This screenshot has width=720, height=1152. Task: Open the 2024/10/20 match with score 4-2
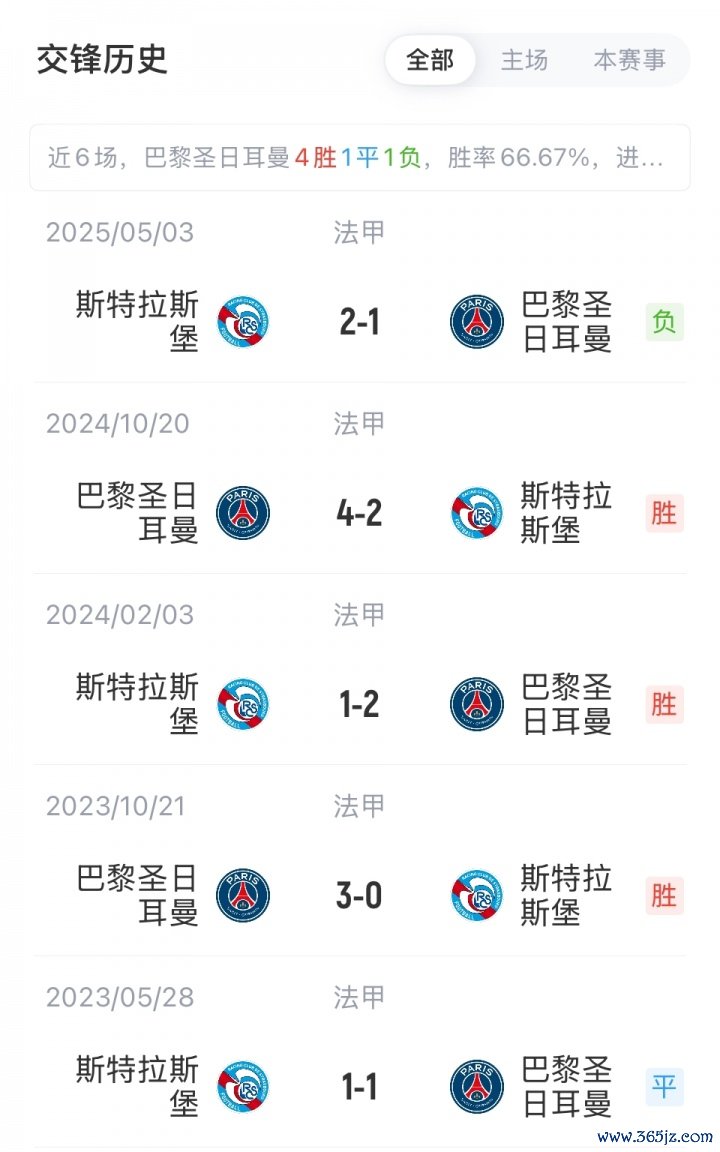coord(360,513)
